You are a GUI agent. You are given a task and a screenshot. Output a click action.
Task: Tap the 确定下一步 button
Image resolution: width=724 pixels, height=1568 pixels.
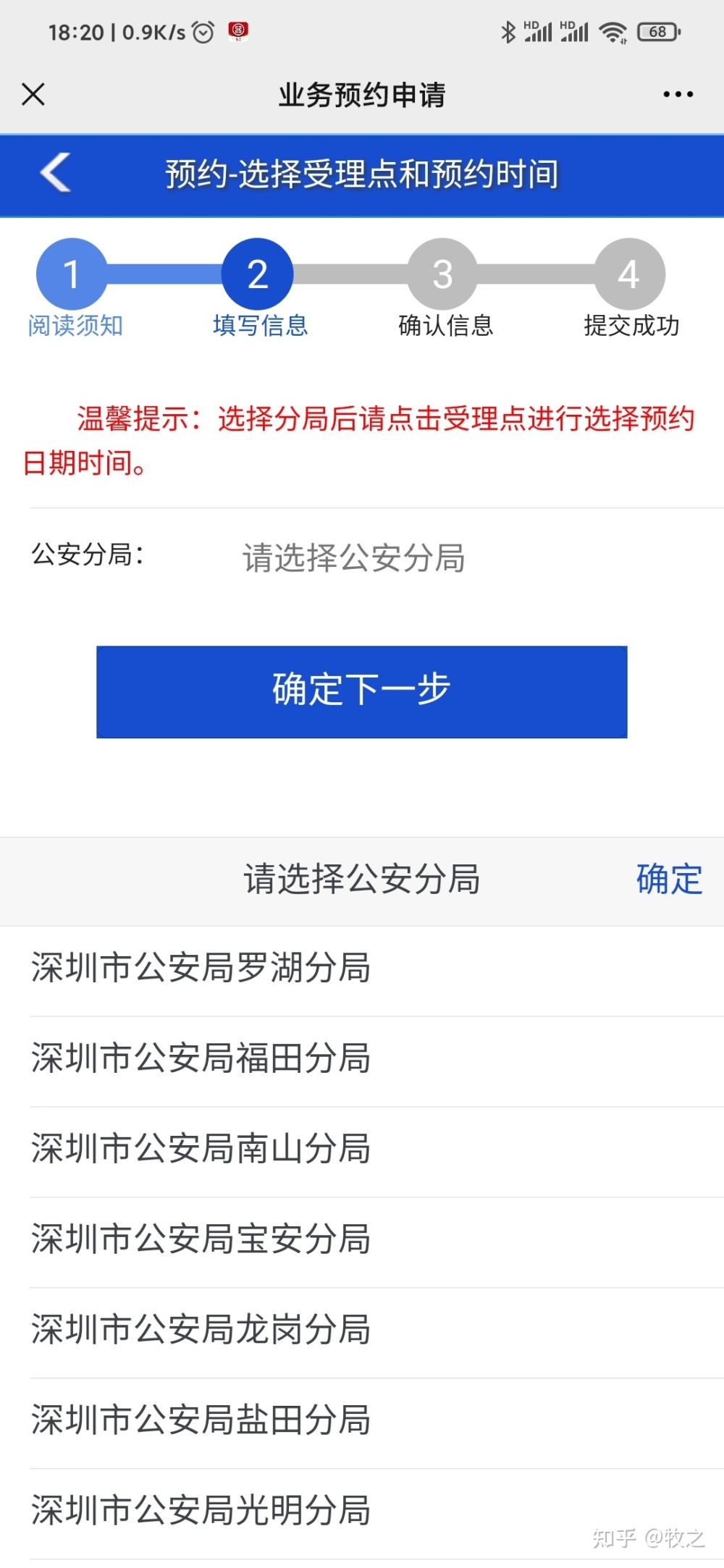point(362,691)
